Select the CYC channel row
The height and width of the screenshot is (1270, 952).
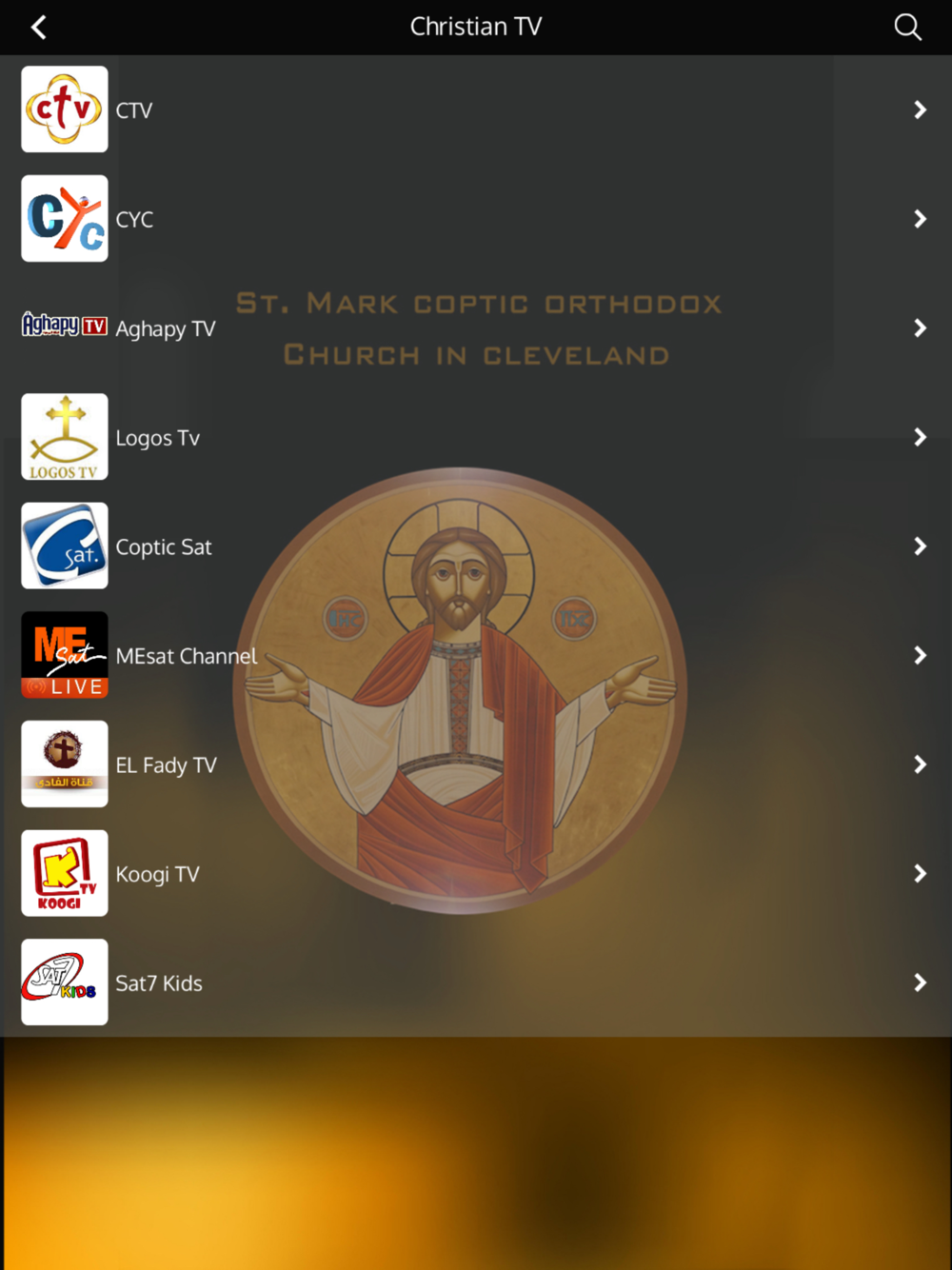[x=476, y=219]
